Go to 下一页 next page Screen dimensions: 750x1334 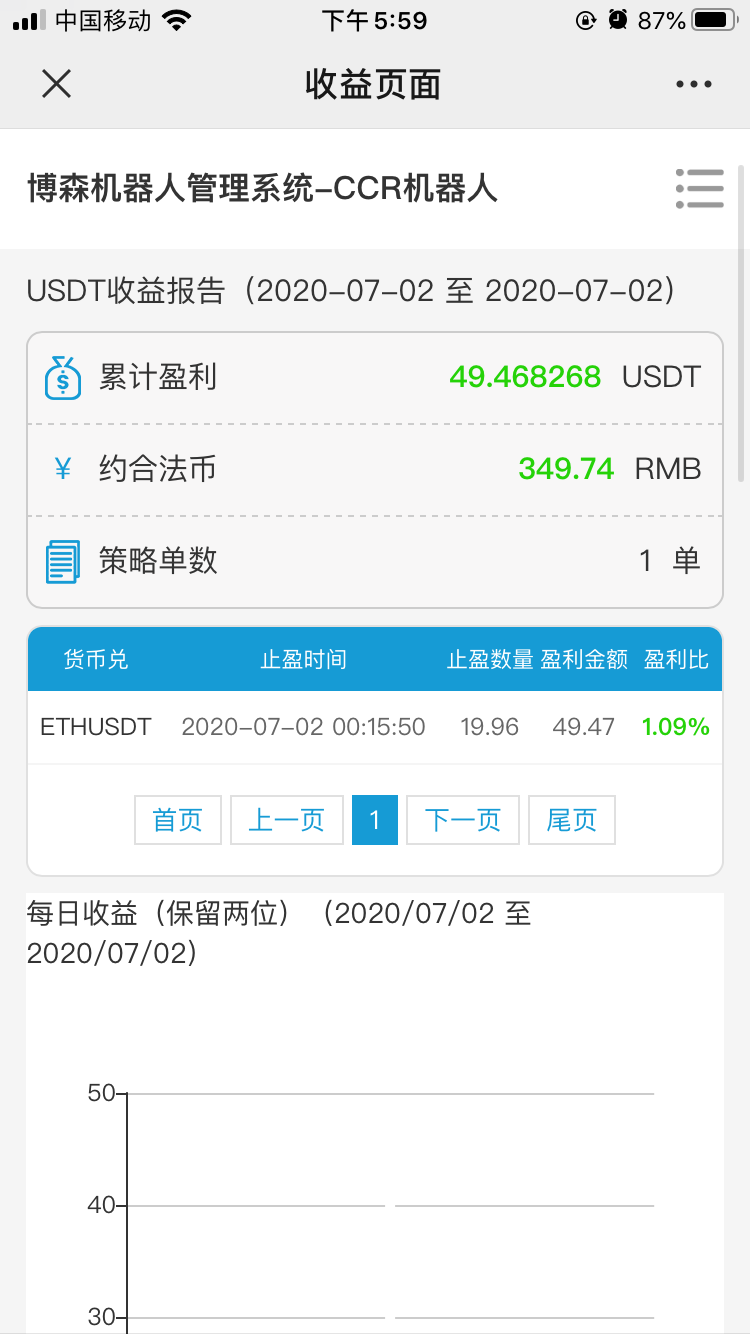463,820
